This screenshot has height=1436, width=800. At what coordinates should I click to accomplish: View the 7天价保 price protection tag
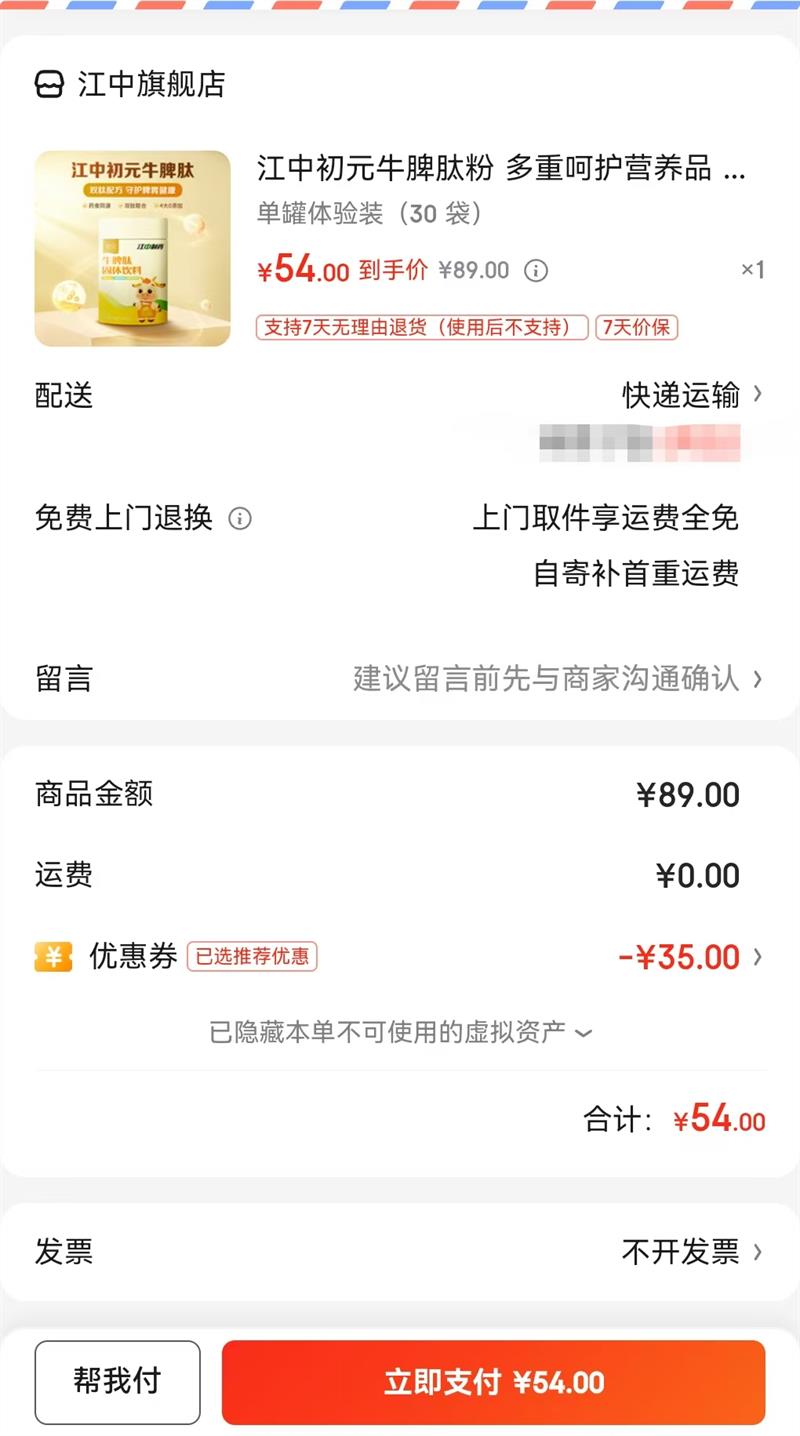[x=637, y=327]
